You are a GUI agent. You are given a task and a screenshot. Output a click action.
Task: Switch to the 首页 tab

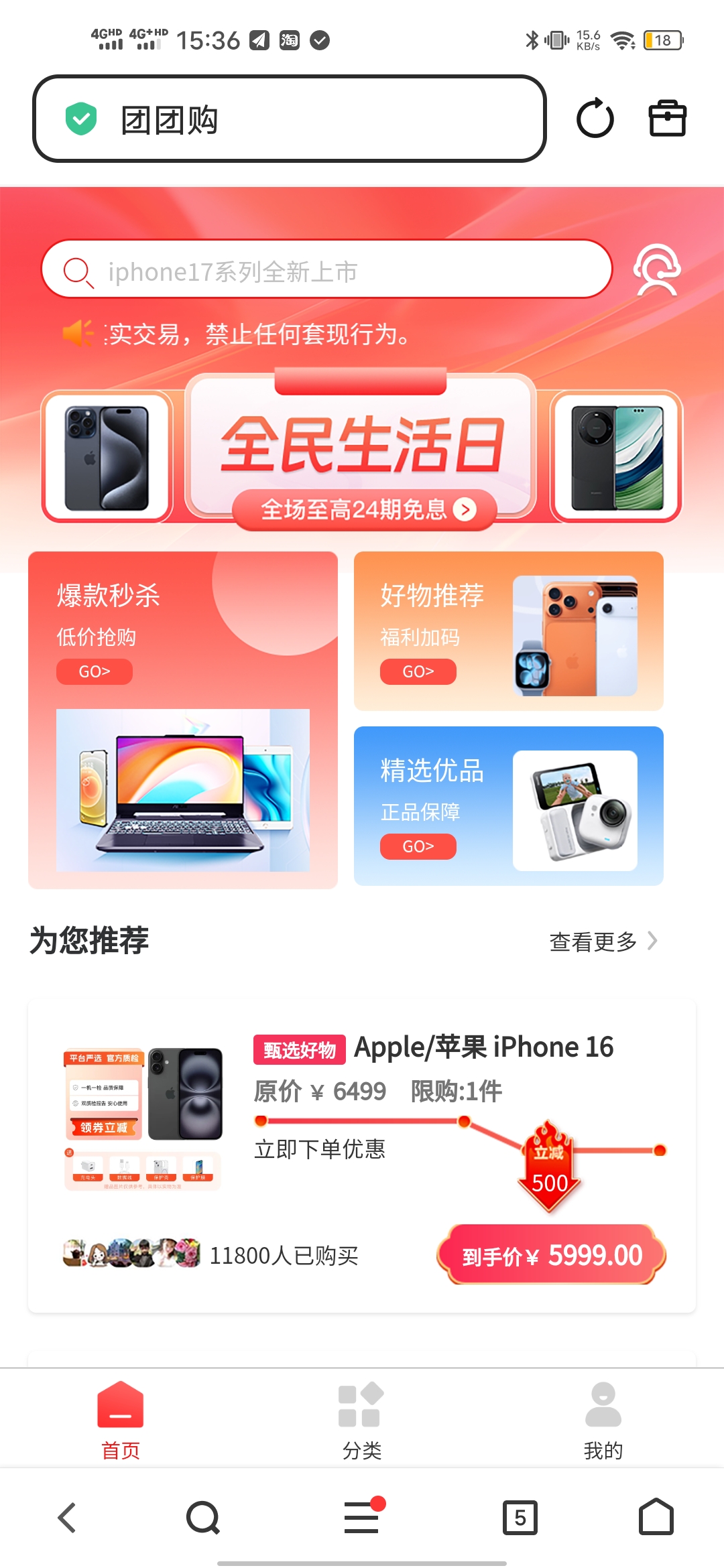[121, 1419]
